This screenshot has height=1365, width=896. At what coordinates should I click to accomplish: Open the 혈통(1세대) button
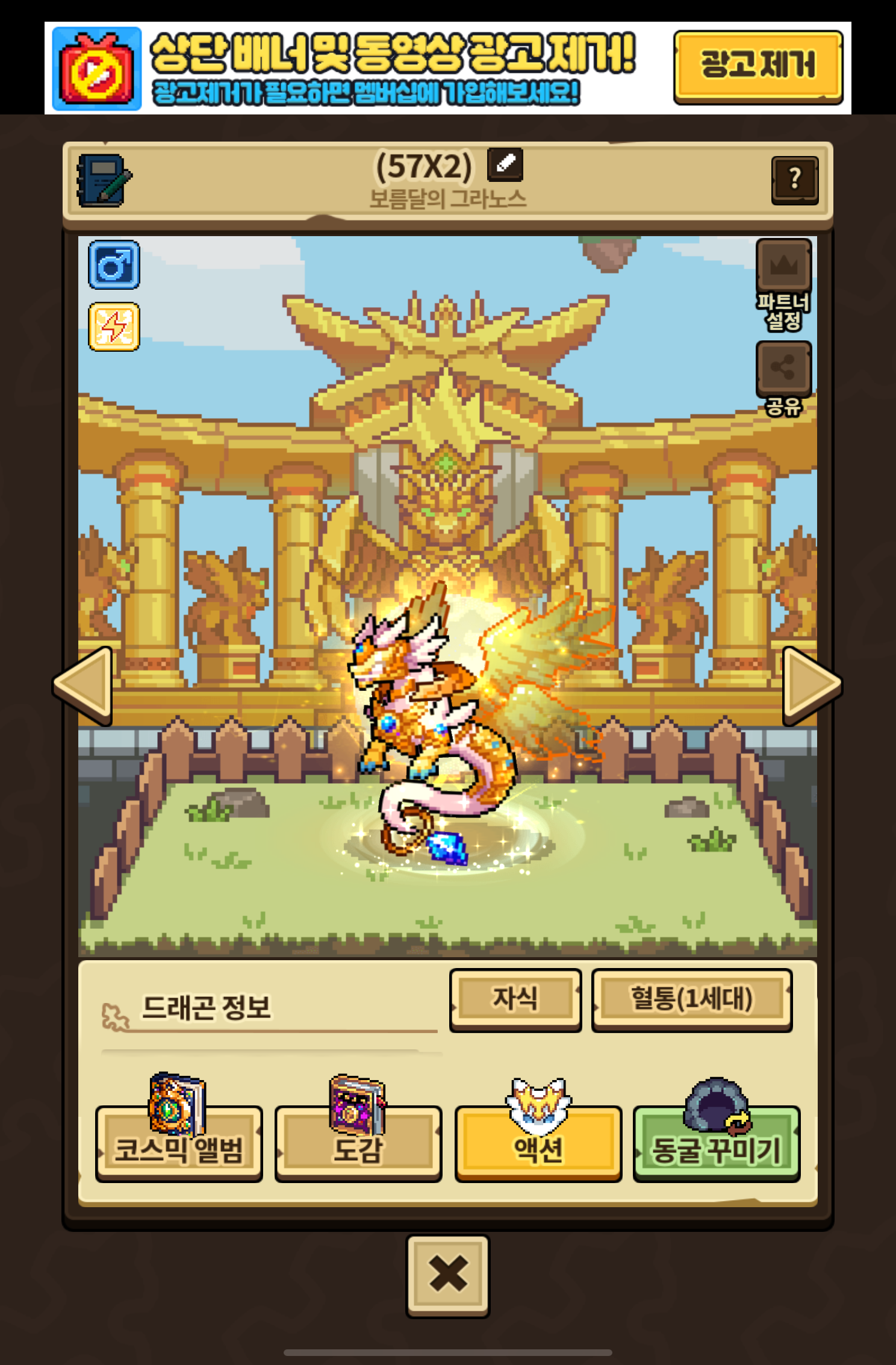691,999
